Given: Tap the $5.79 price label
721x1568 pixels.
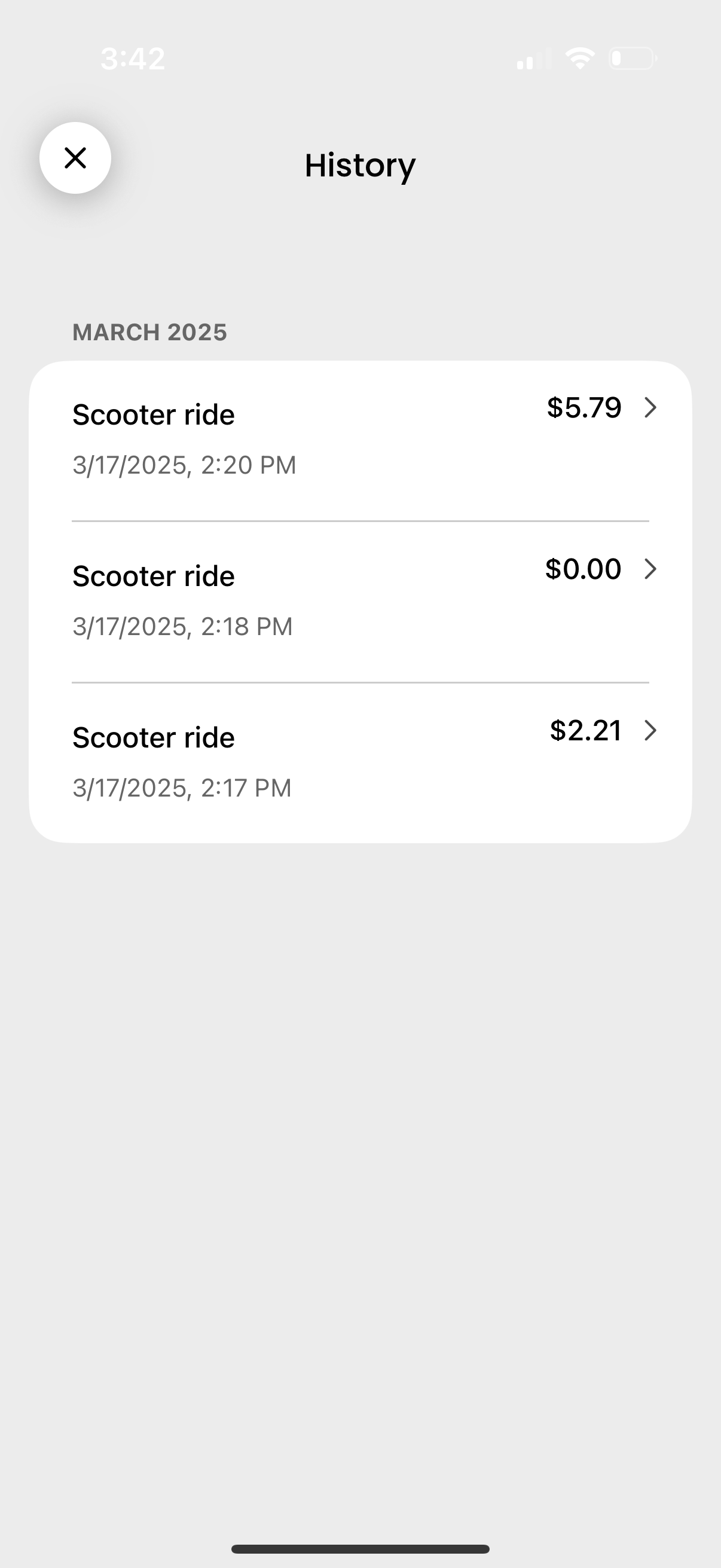Looking at the screenshot, I should [x=584, y=407].
